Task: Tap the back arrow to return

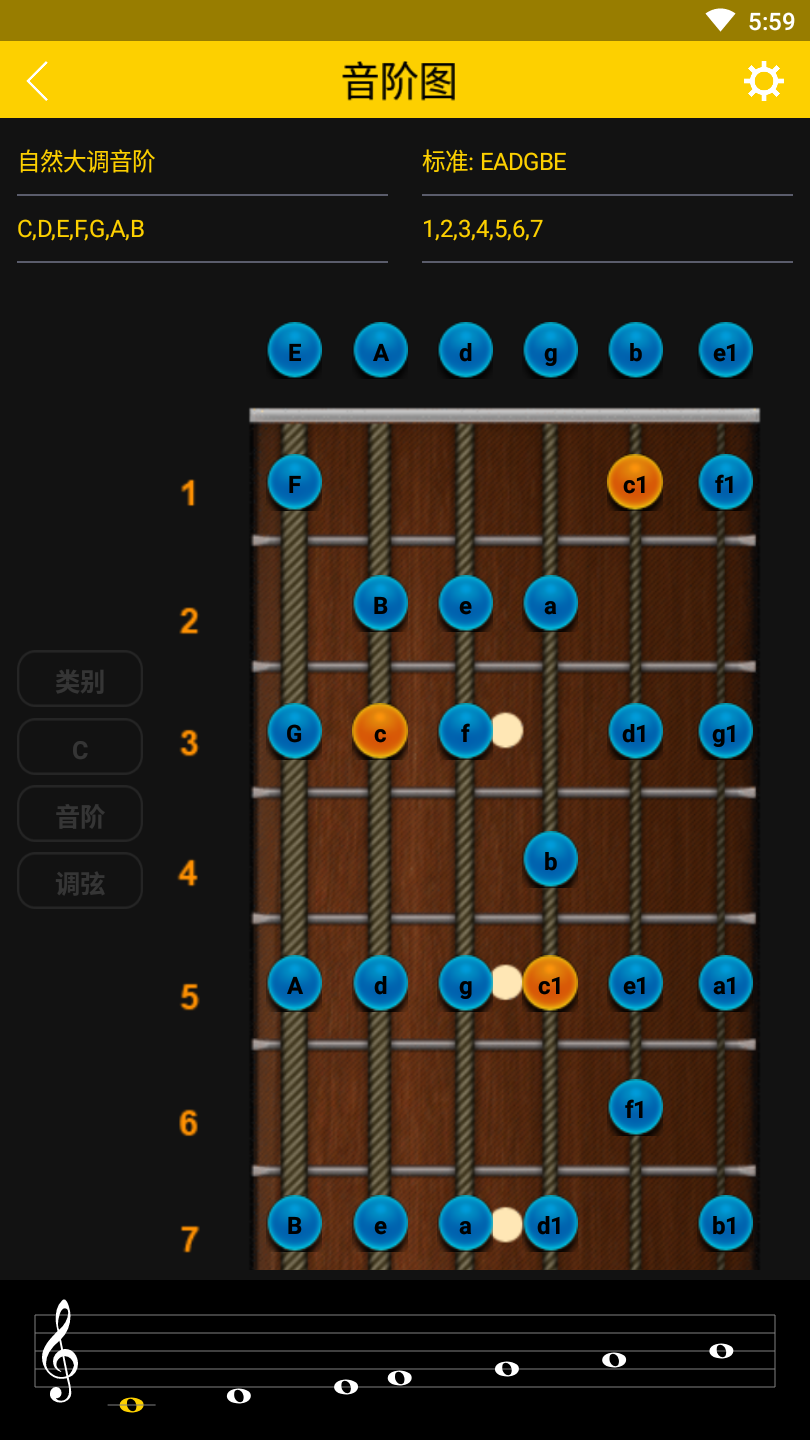Action: 37,79
